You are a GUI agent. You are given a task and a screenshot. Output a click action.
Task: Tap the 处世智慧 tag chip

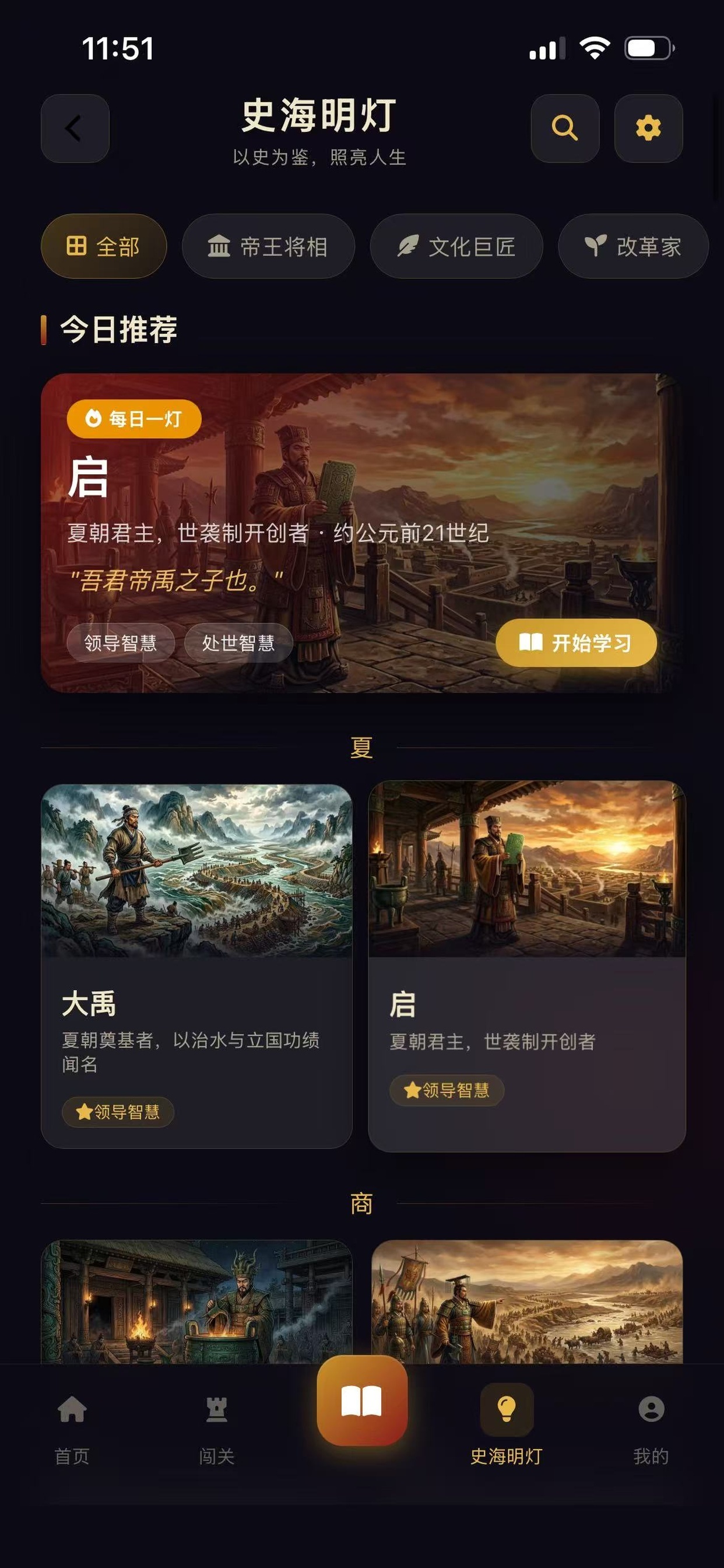coord(240,643)
